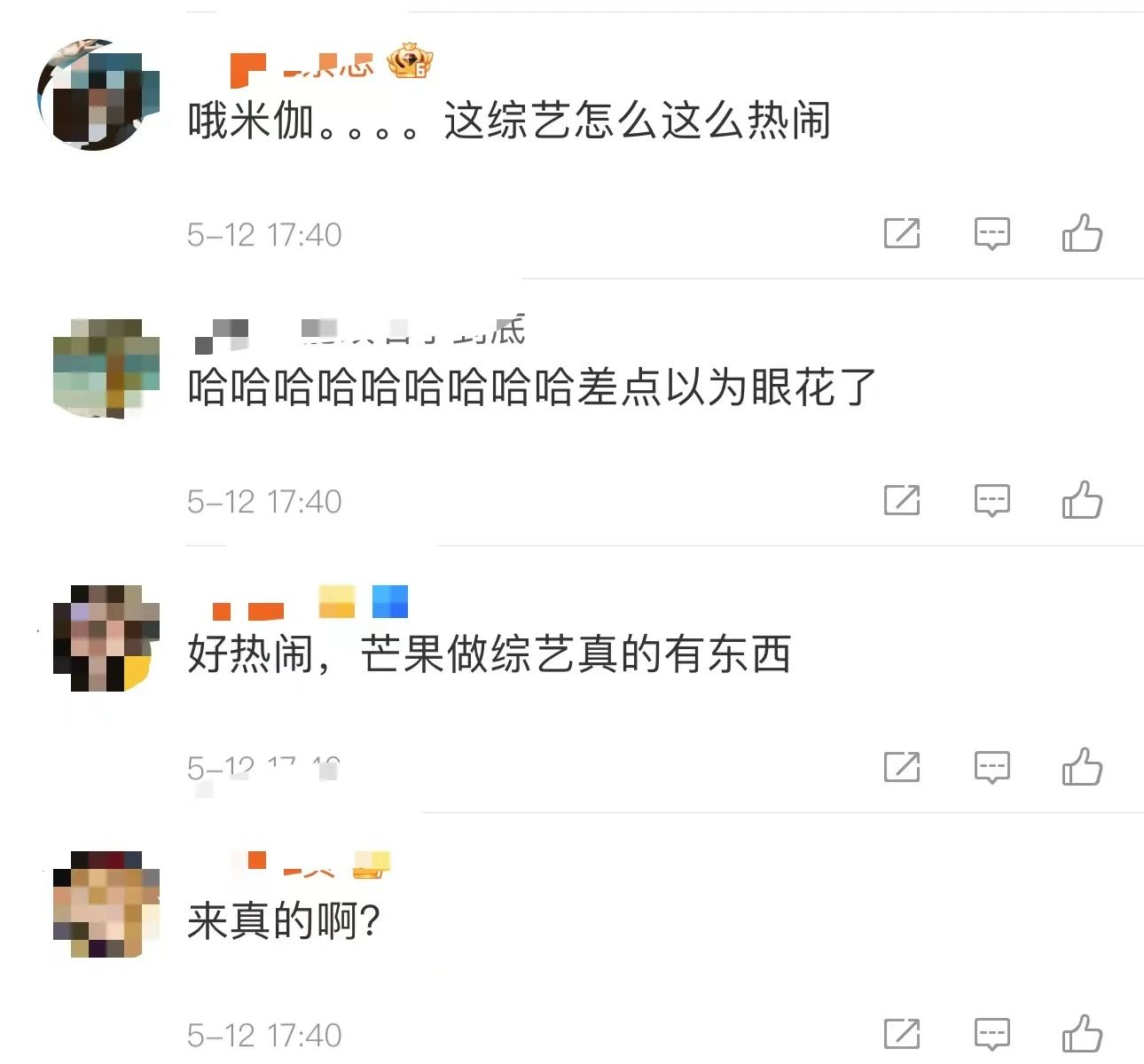Viewport: 1144px width, 1064px height.
Task: Reply to the comment "好热闹，芒果做综艺真的有东西"
Action: [991, 767]
